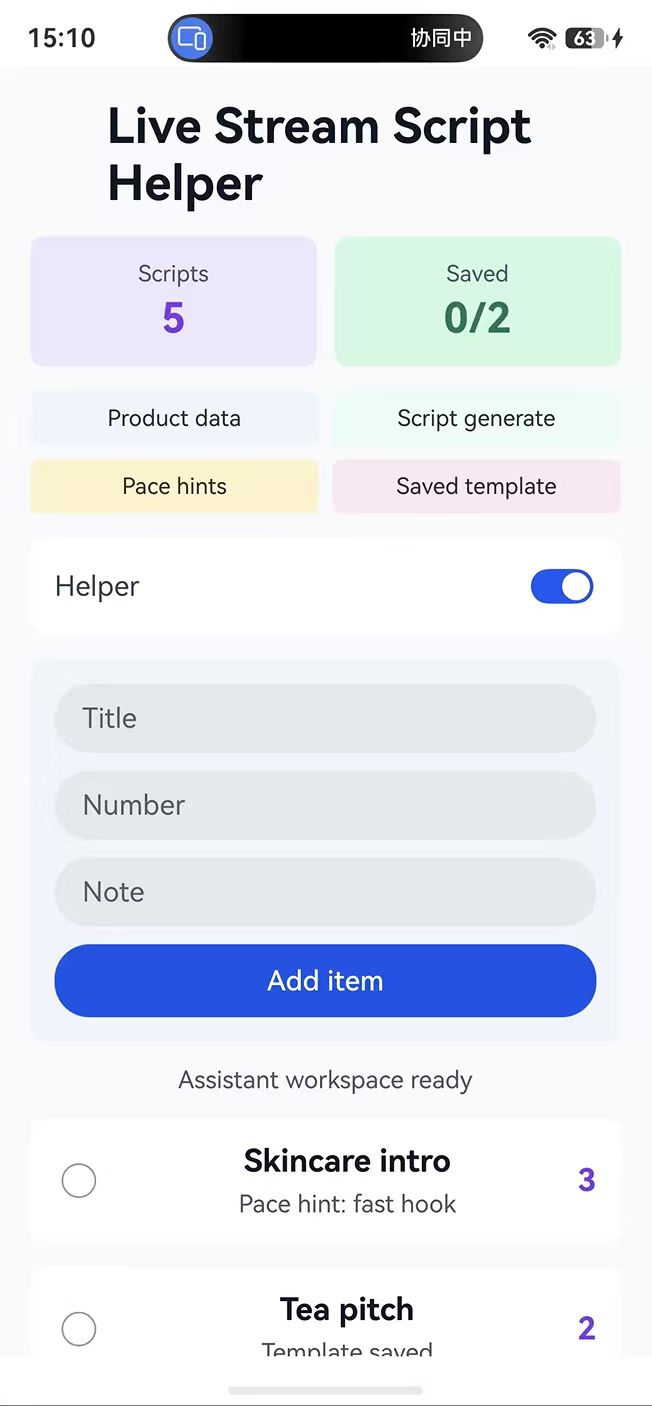Select the Script generate chip
This screenshot has width=652, height=1406.
pyautogui.click(x=476, y=418)
